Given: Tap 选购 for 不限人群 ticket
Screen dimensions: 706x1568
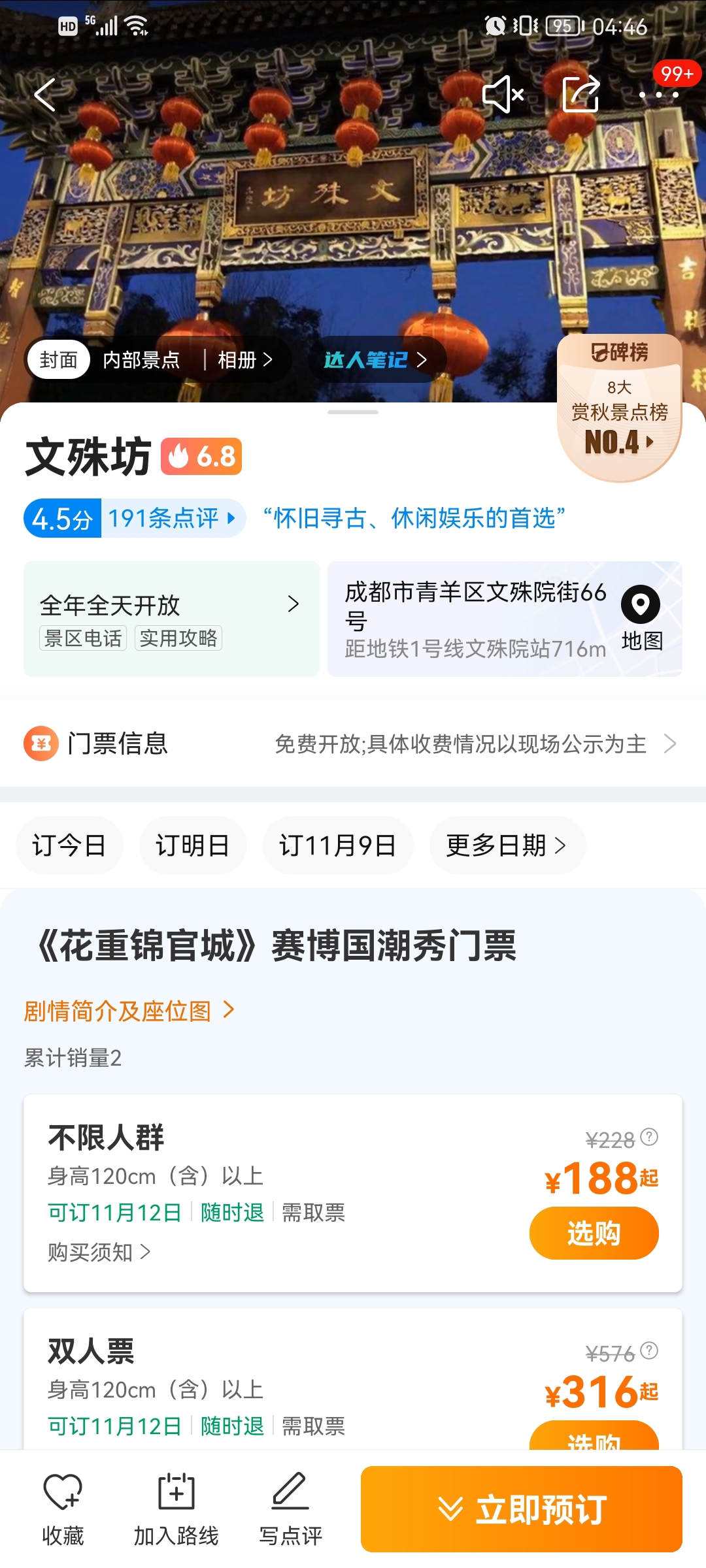Looking at the screenshot, I should 594,1233.
